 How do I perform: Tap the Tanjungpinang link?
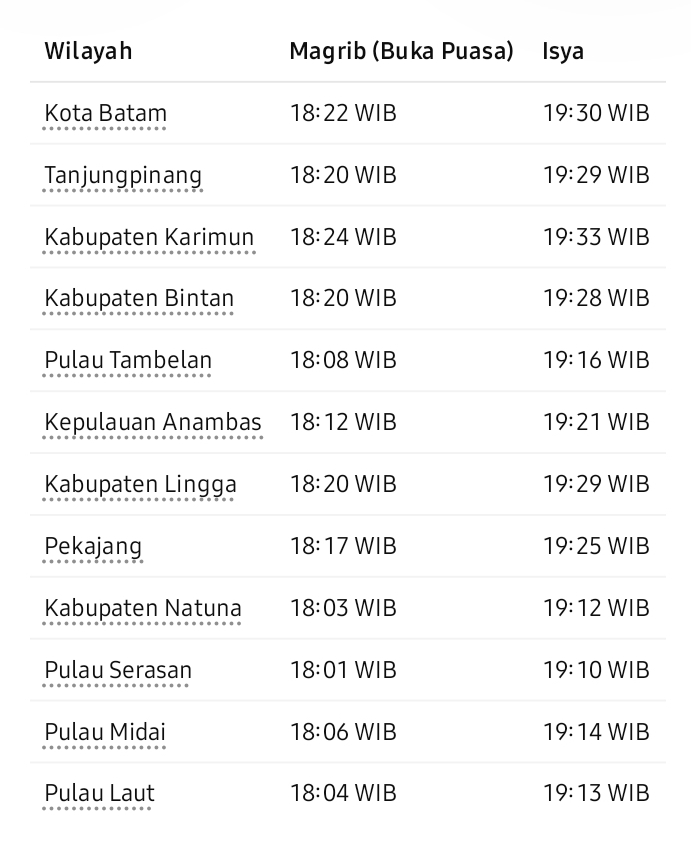click(x=123, y=176)
